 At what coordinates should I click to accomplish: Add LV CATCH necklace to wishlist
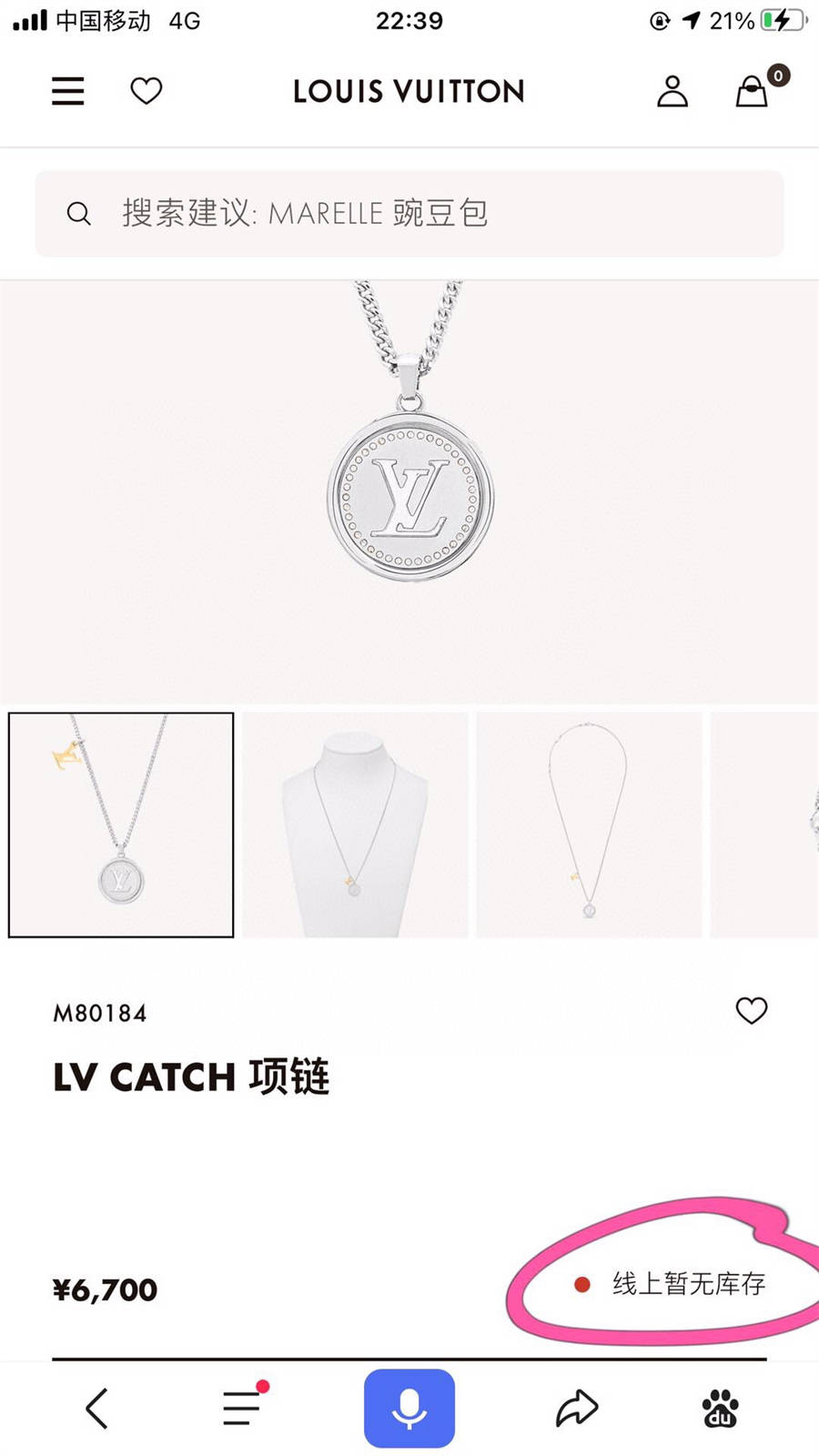(751, 1010)
